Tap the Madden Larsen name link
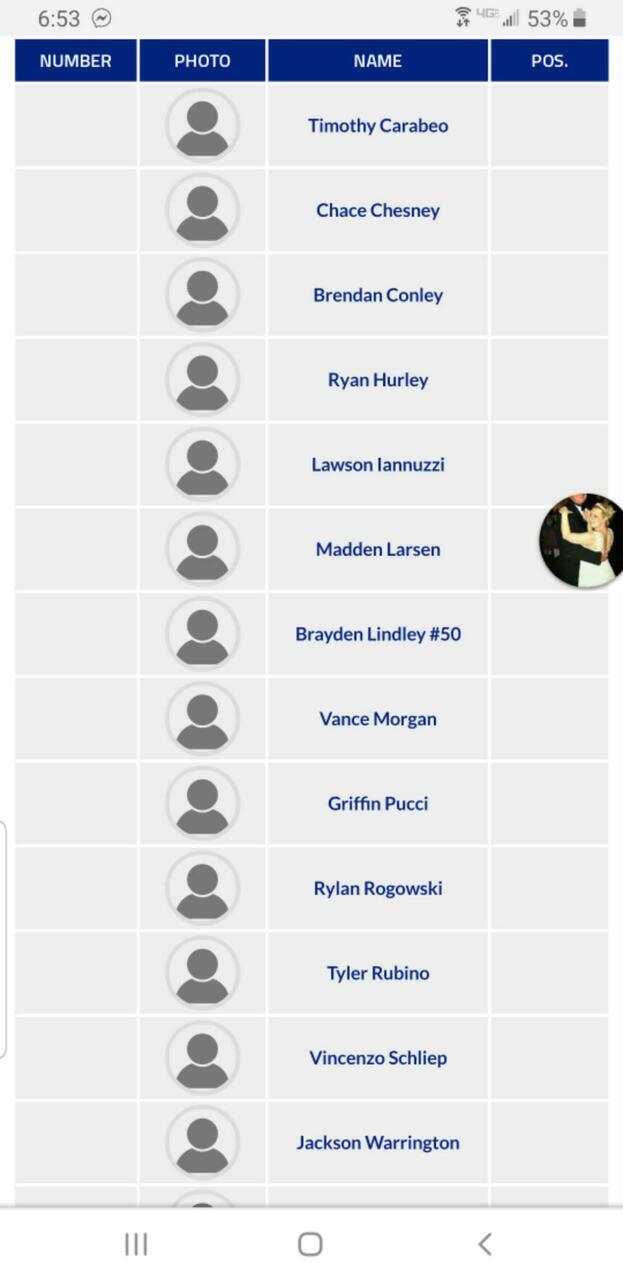 point(378,549)
